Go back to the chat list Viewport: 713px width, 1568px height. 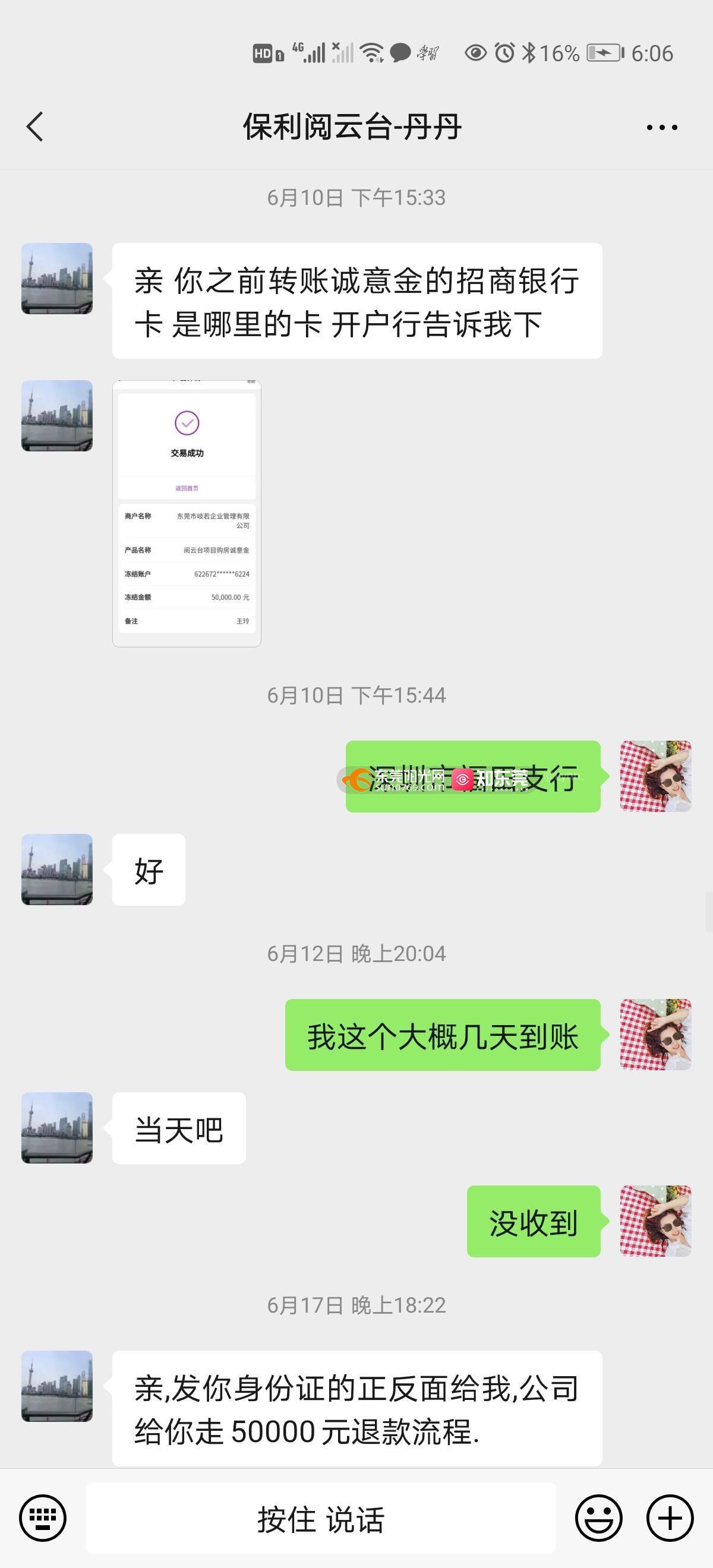[35, 127]
